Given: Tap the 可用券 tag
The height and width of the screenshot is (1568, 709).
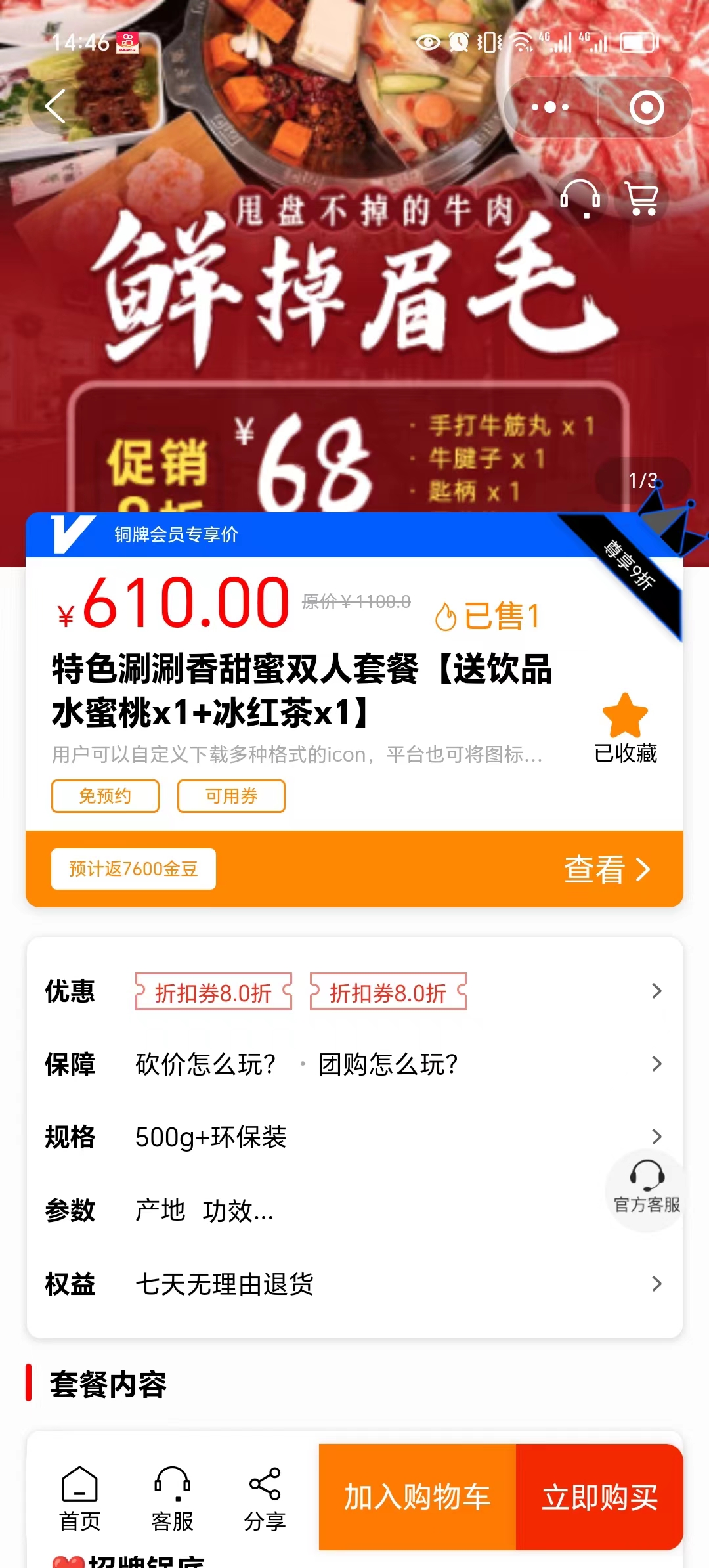Looking at the screenshot, I should (231, 796).
